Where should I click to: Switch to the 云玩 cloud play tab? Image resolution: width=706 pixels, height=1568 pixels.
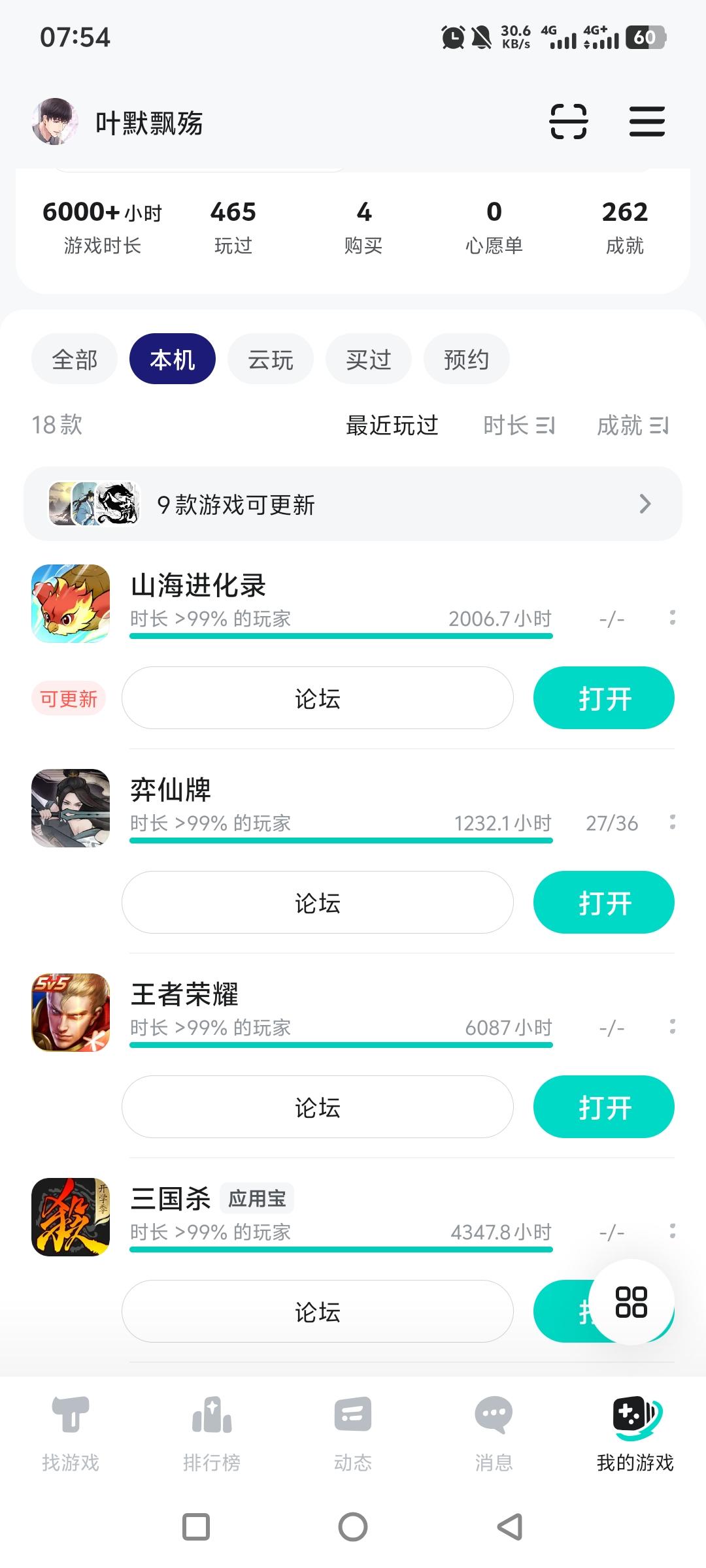point(270,359)
